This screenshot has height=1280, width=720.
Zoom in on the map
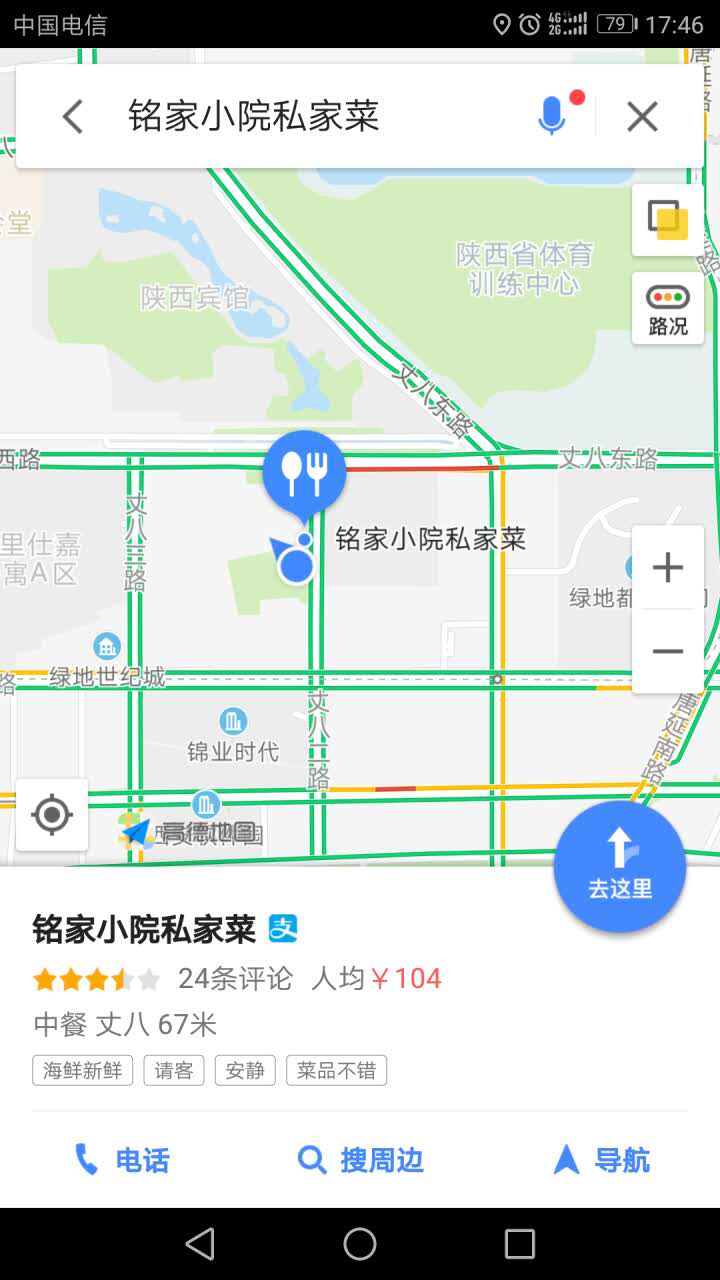[x=667, y=568]
